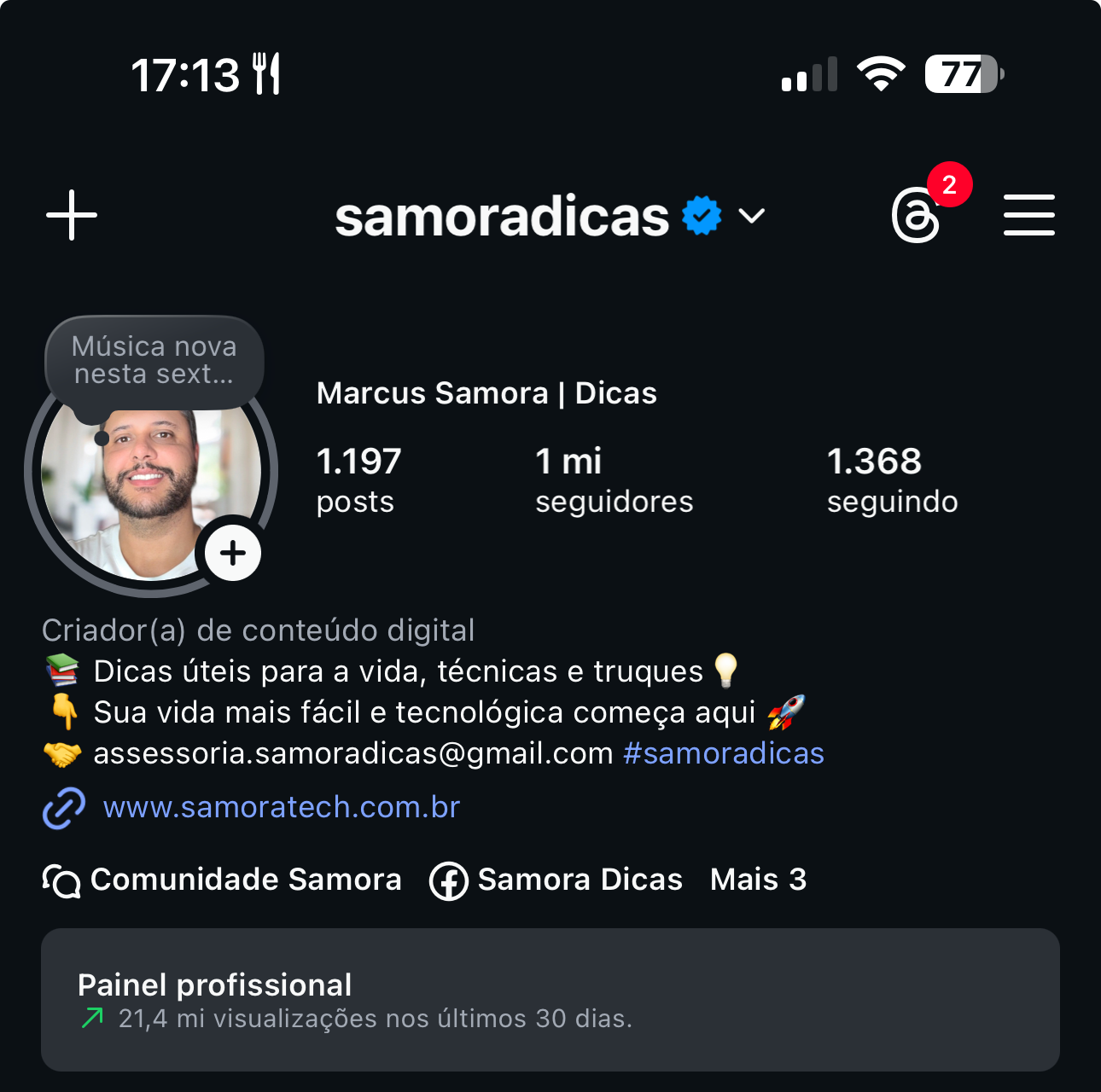This screenshot has width=1101, height=1092.
Task: Open the 1.368 seguindo list
Action: pos(892,479)
